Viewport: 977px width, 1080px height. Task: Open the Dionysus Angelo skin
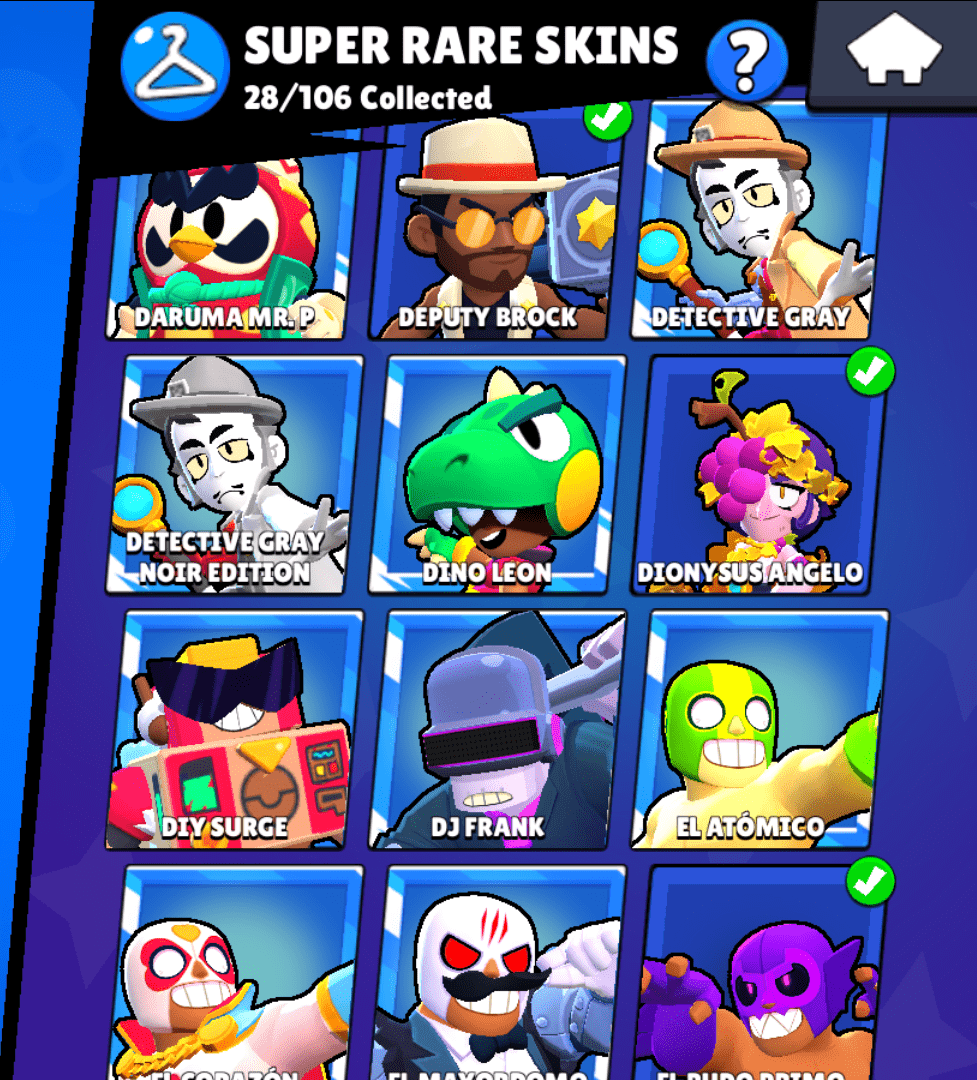[x=762, y=475]
